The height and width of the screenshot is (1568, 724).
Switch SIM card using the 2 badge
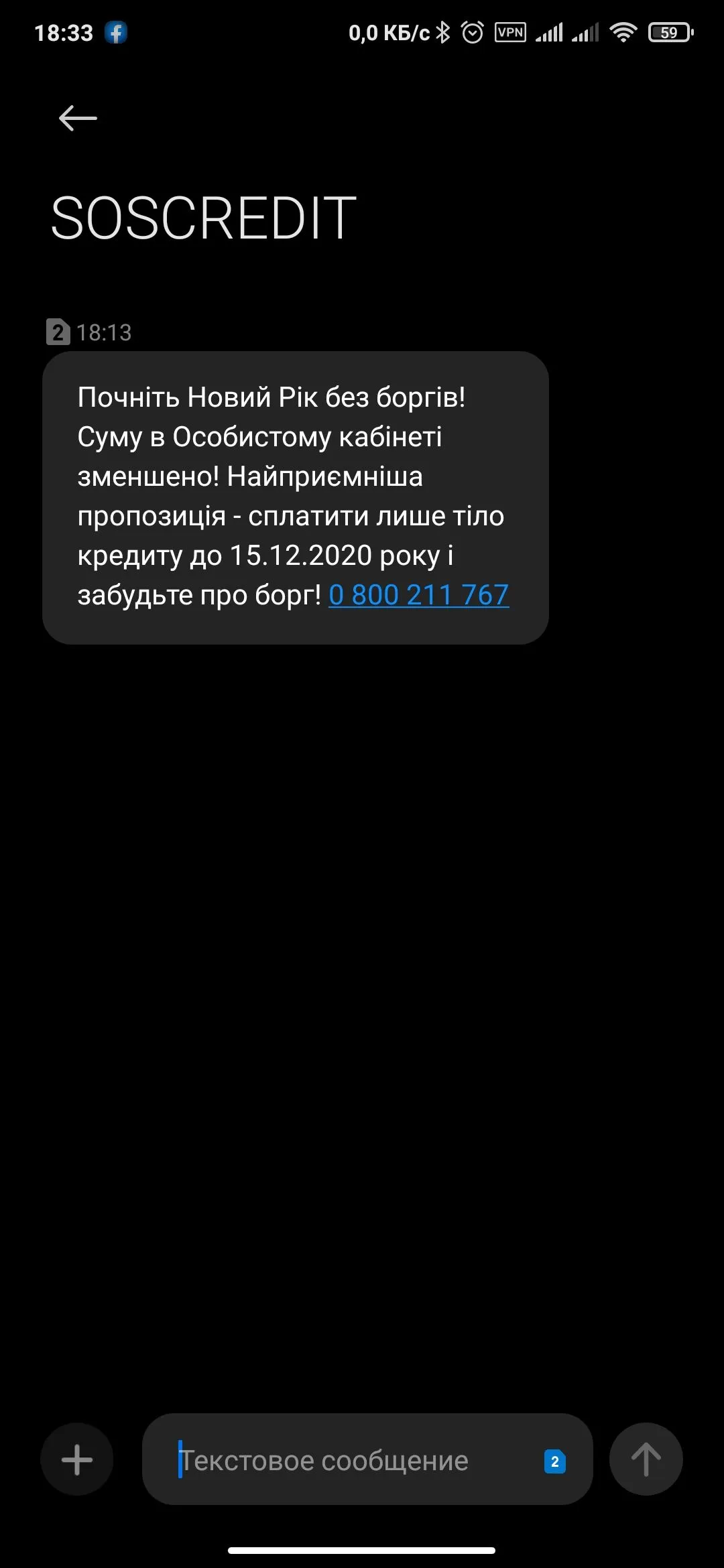pos(554,1461)
